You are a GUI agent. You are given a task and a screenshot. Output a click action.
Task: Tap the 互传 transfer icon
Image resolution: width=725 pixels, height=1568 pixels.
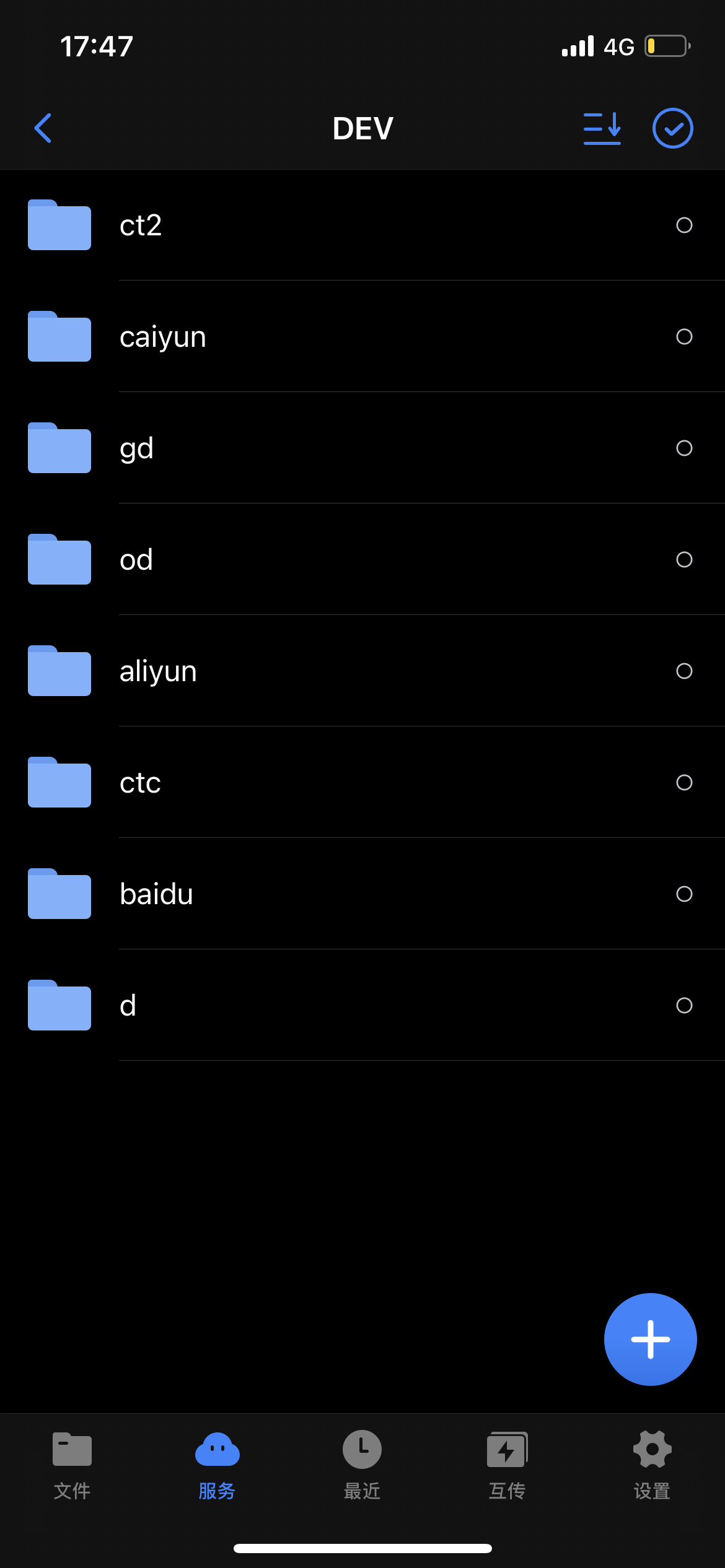[507, 1449]
